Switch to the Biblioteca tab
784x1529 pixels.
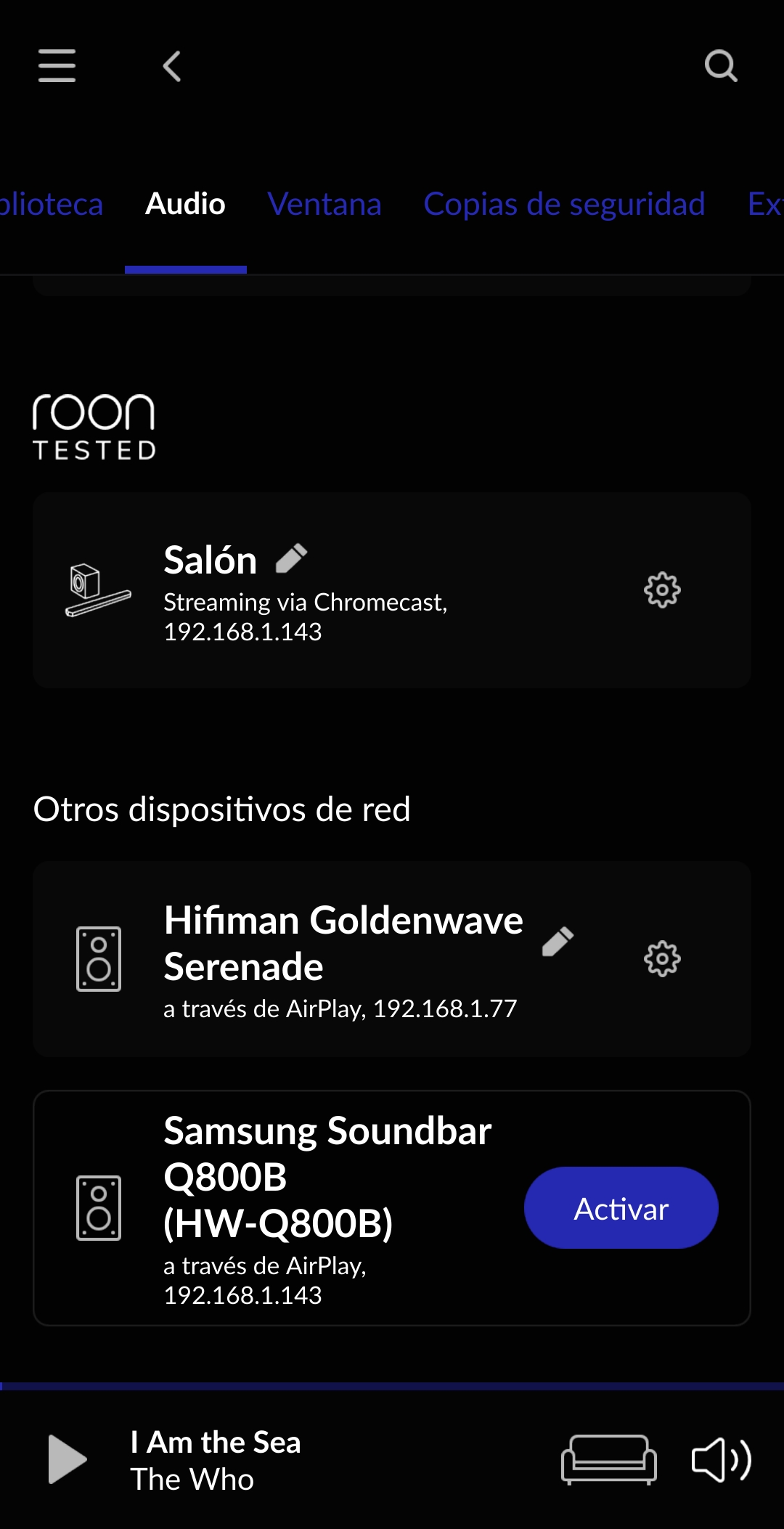[51, 204]
